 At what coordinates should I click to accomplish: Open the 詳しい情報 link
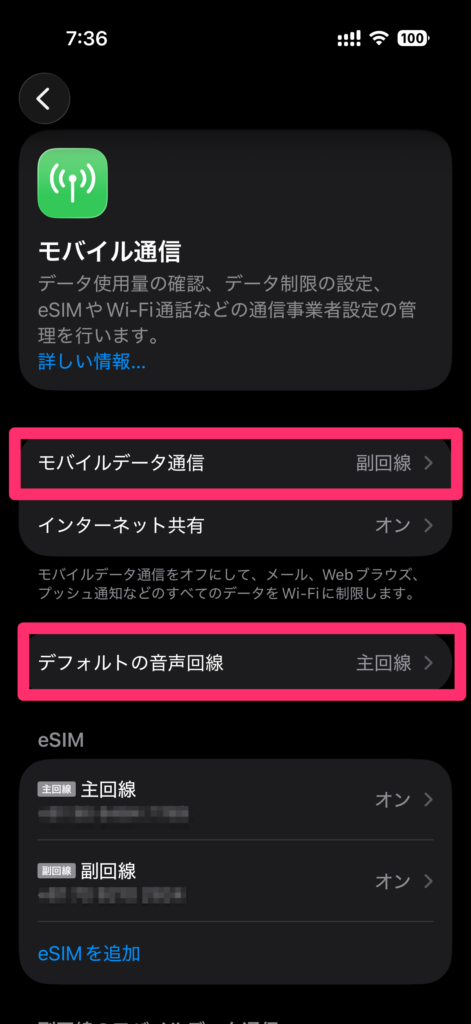coord(91,362)
